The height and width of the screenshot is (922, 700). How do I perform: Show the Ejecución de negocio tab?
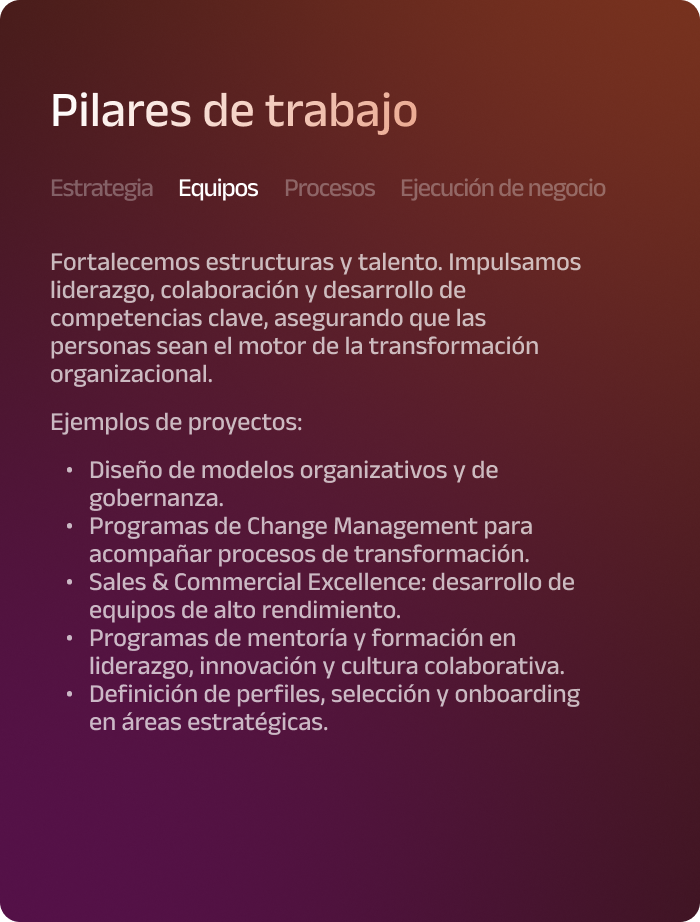pyautogui.click(x=502, y=188)
